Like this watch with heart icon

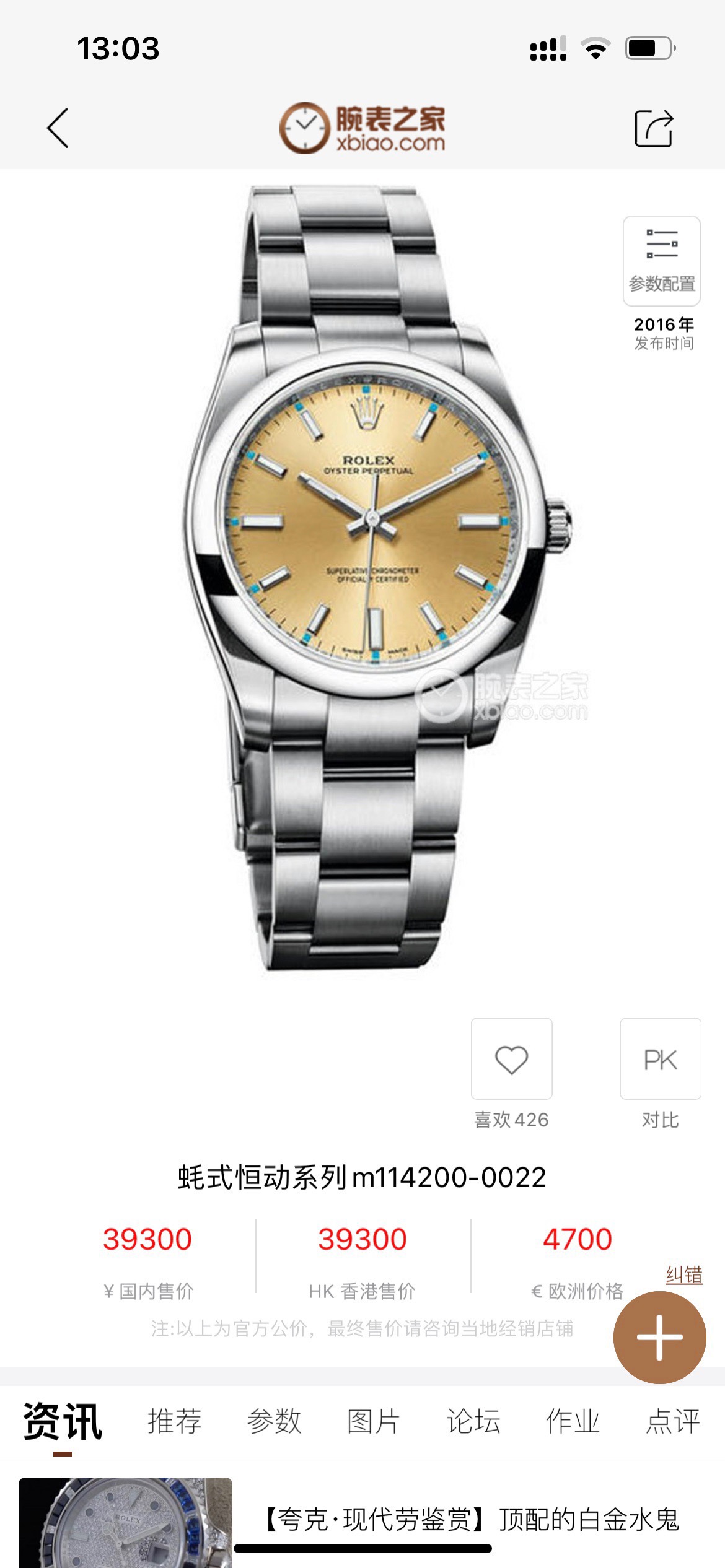[x=511, y=1059]
